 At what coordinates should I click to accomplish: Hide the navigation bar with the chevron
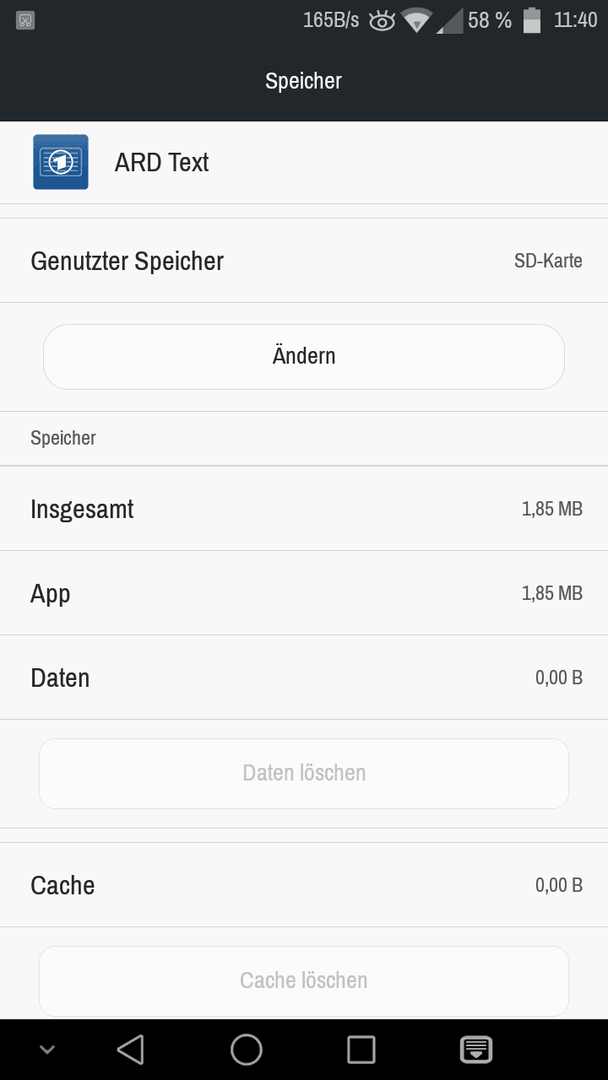47,1050
